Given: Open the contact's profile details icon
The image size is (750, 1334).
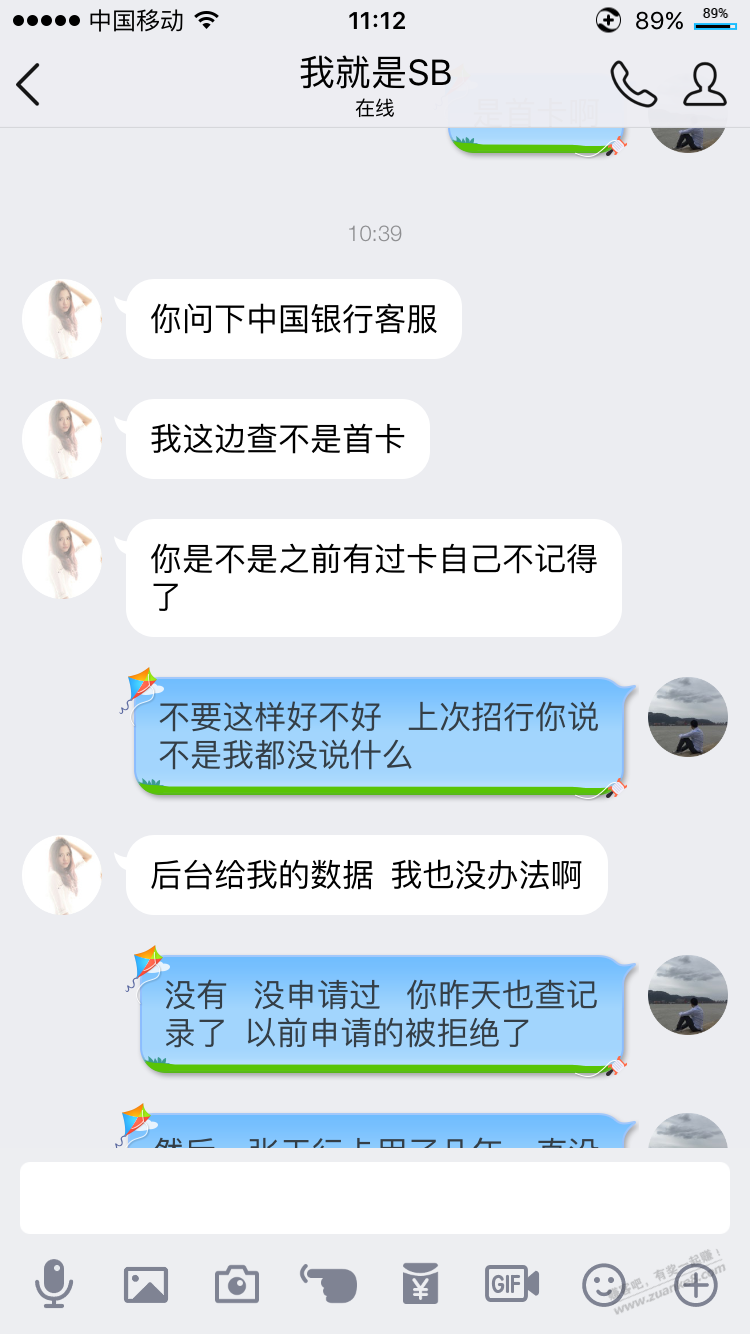Looking at the screenshot, I should pyautogui.click(x=705, y=84).
